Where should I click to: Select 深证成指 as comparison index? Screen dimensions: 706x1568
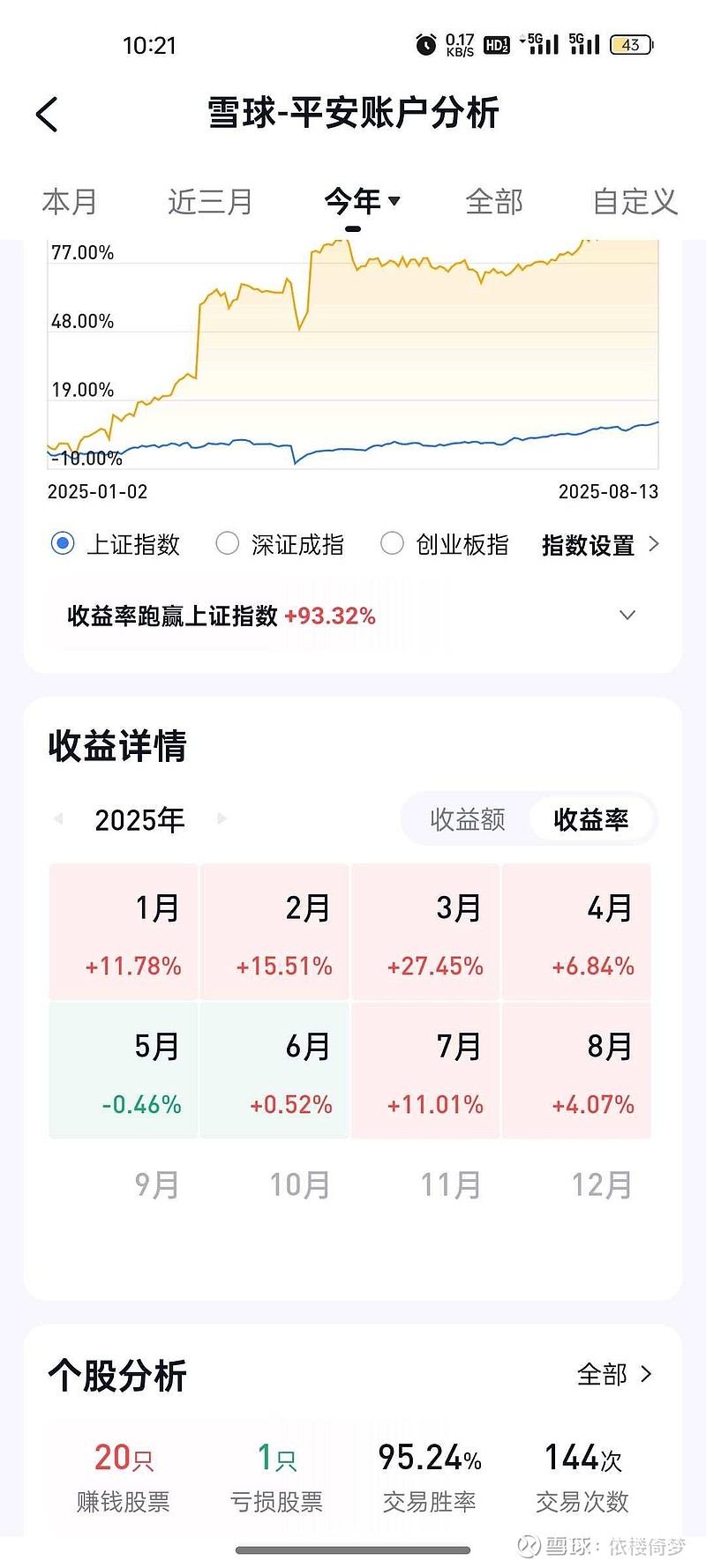(281, 544)
